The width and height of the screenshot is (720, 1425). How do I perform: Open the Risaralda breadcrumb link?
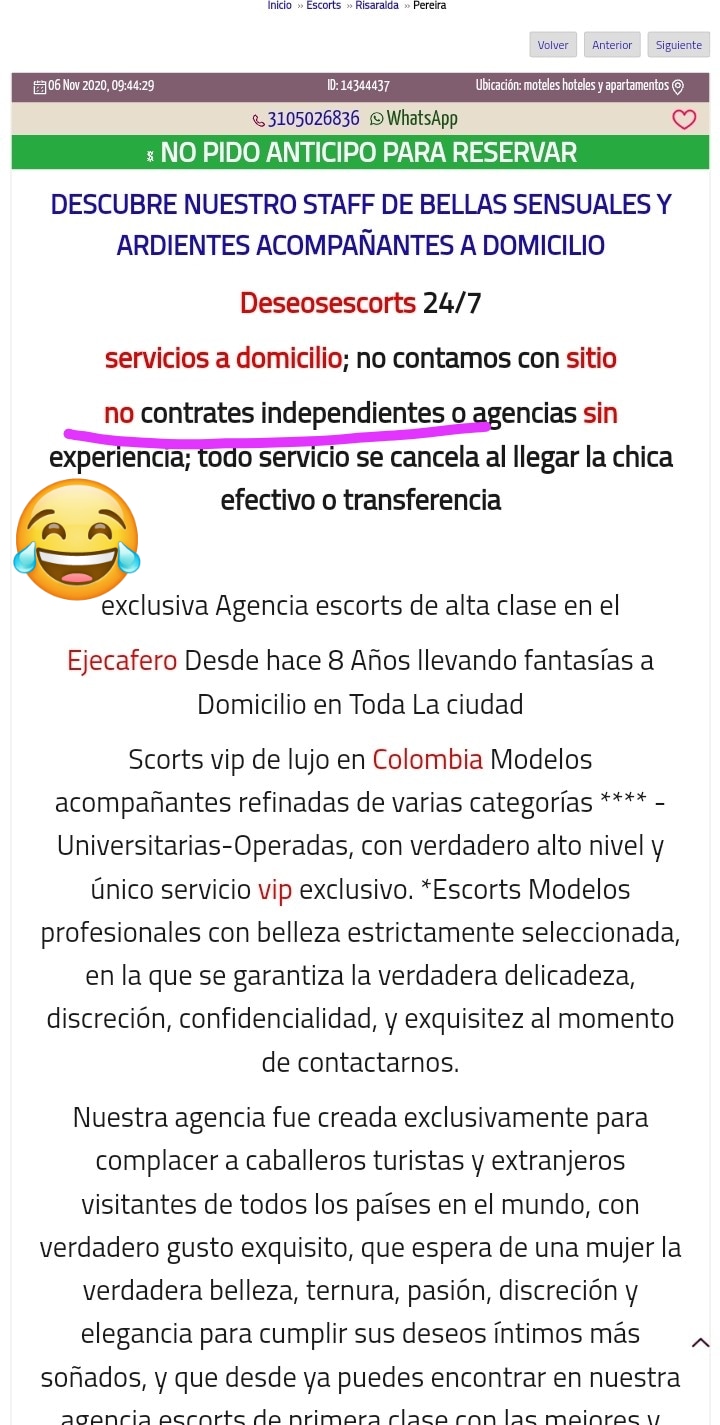point(377,6)
